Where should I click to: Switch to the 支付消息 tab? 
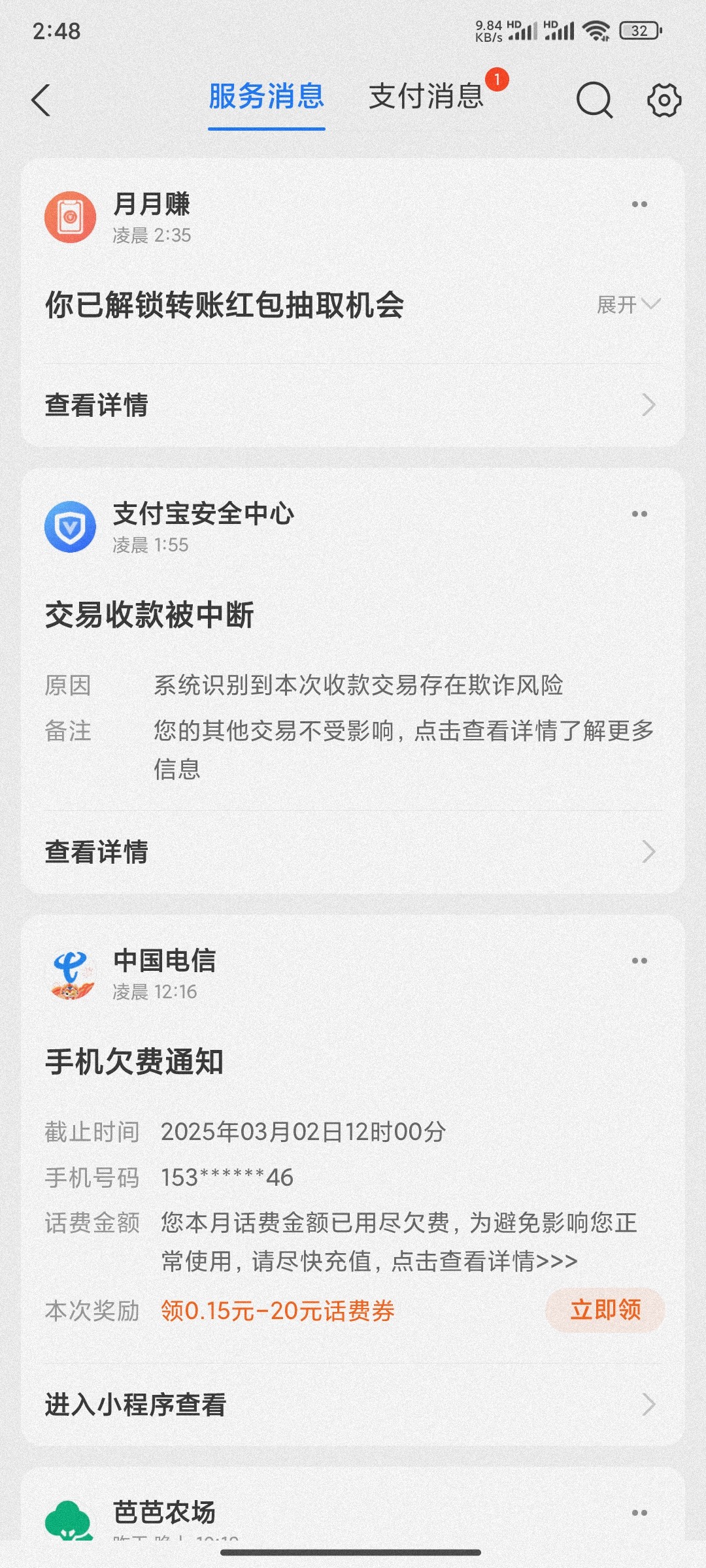point(426,97)
